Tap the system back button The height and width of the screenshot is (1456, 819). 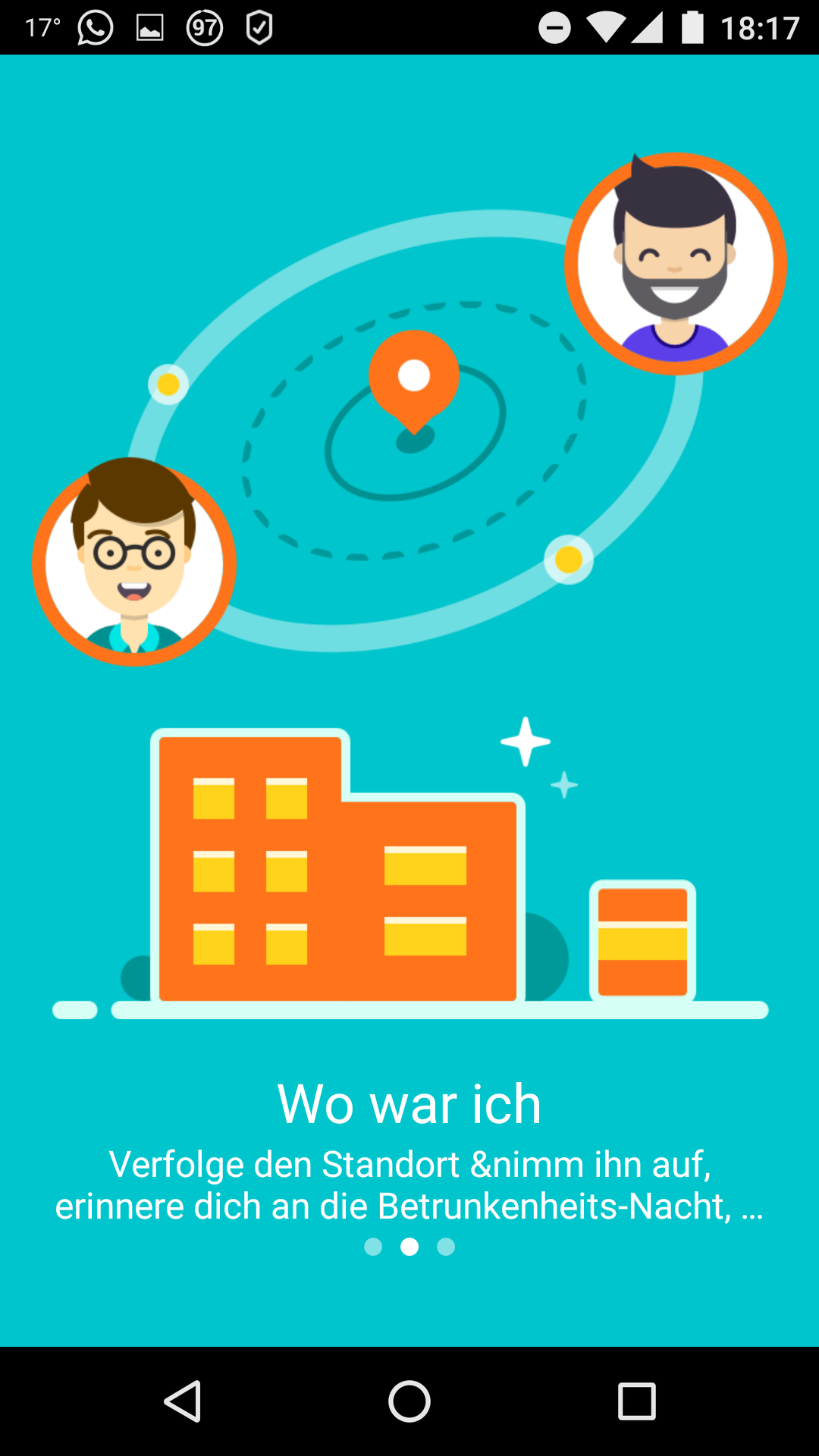click(183, 1401)
